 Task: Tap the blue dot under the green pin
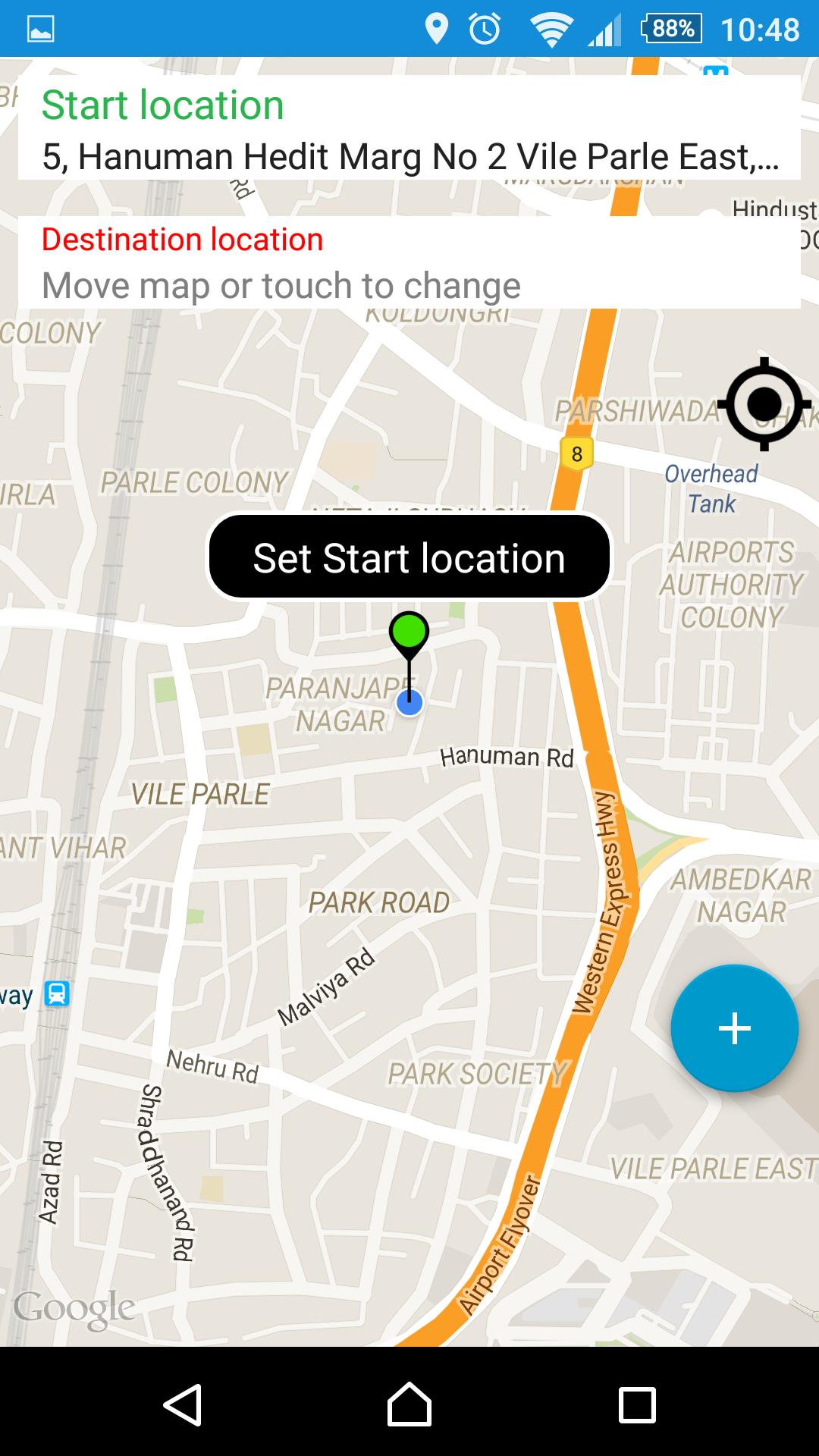point(409,703)
